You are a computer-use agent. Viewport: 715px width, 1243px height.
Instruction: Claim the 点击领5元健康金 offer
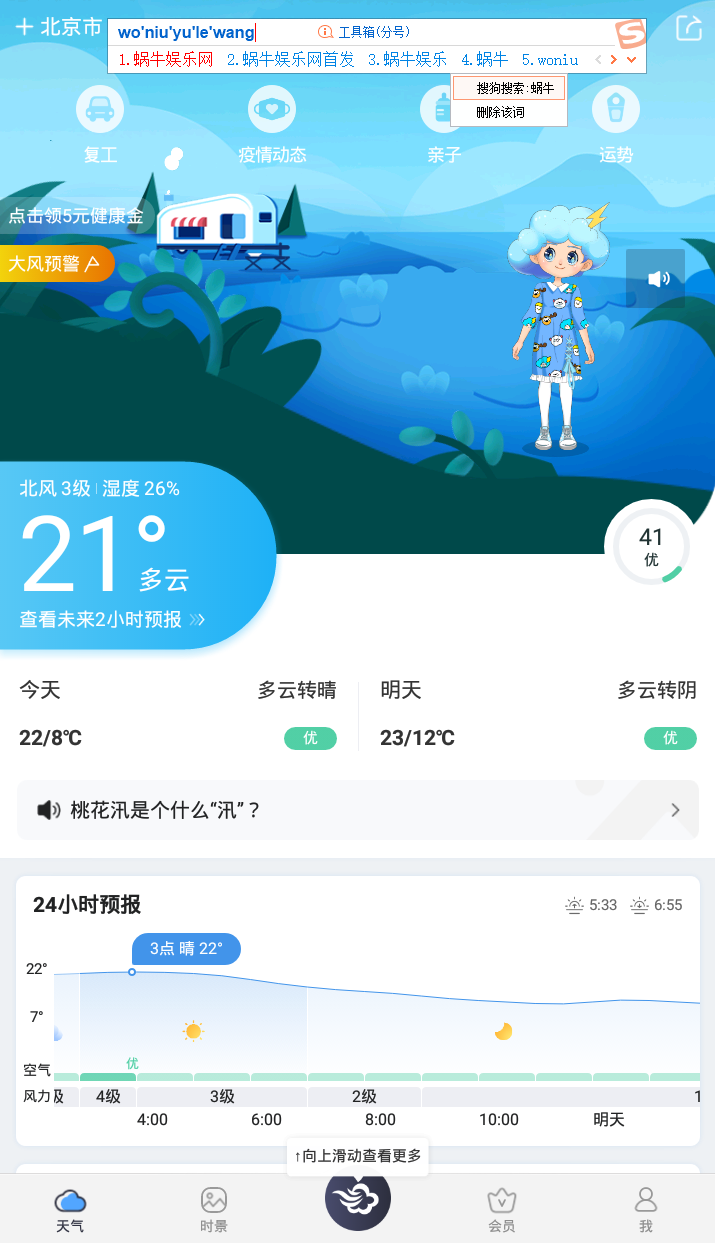coord(76,216)
